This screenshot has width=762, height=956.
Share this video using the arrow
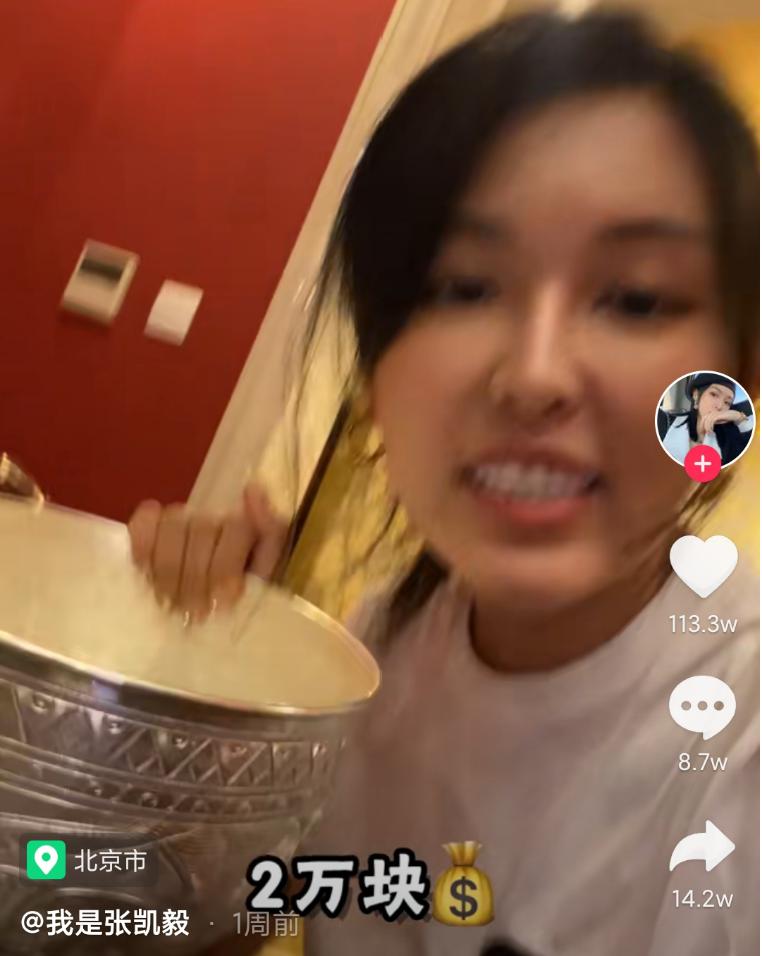point(702,848)
